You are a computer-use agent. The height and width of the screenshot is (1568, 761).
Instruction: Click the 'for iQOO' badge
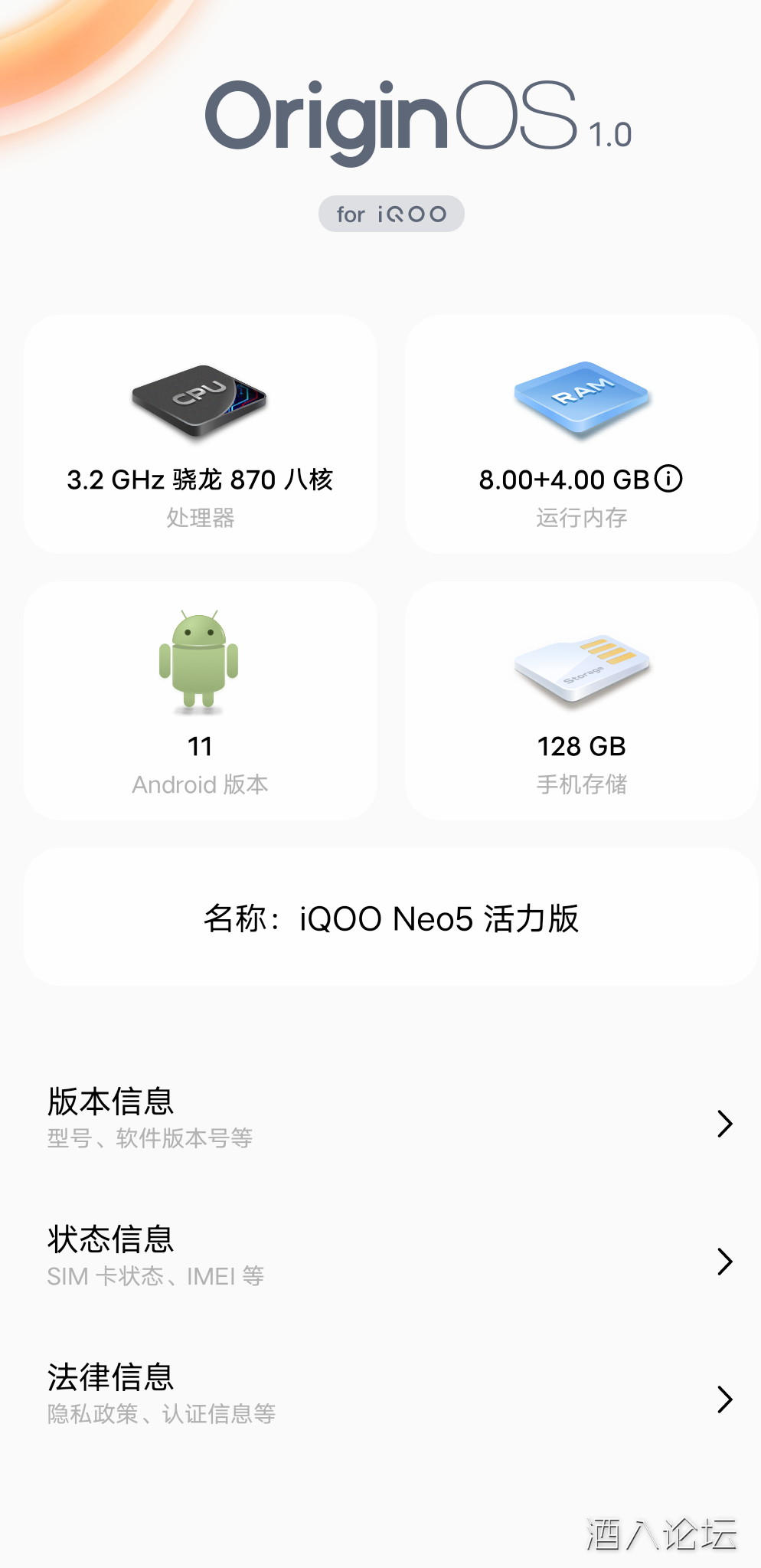pos(390,214)
